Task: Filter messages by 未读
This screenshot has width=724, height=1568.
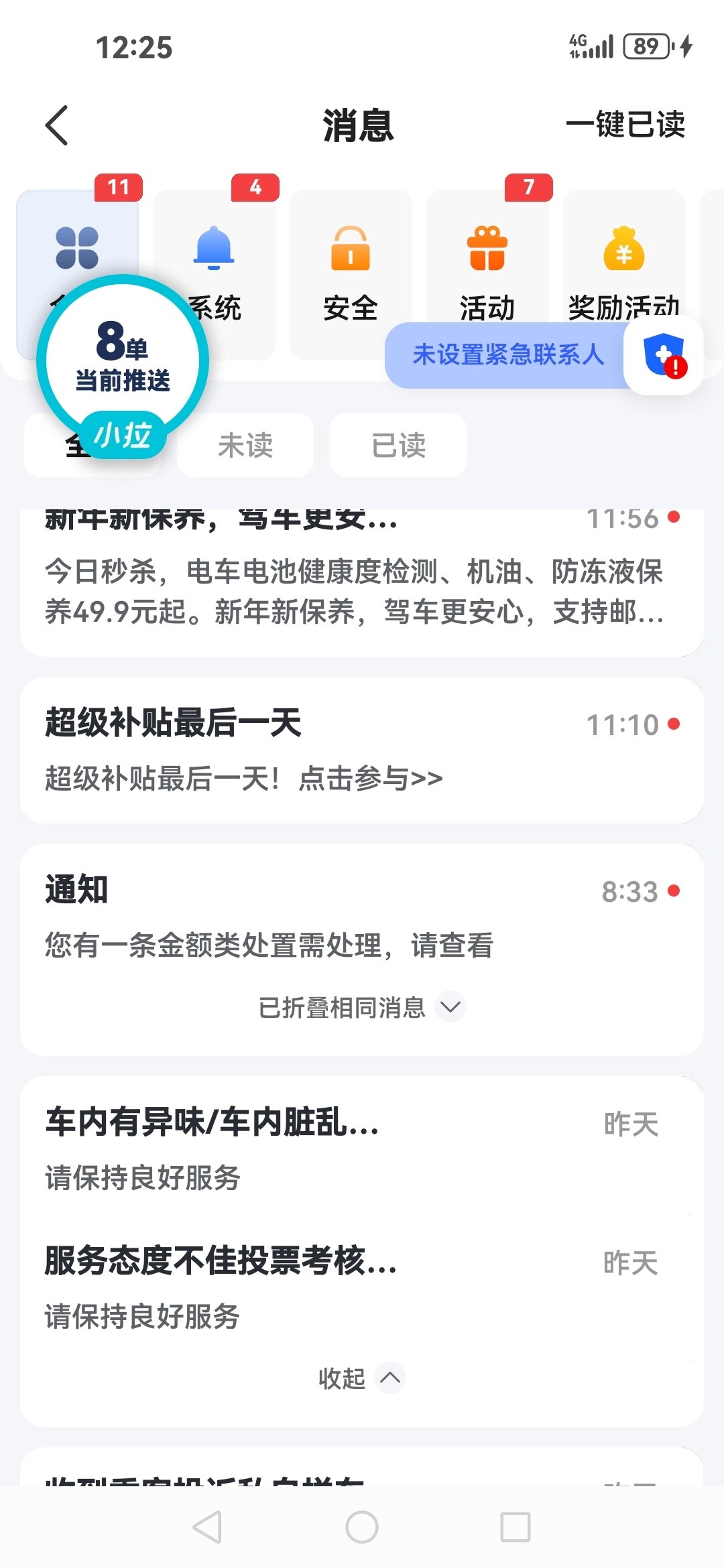Action: (245, 445)
